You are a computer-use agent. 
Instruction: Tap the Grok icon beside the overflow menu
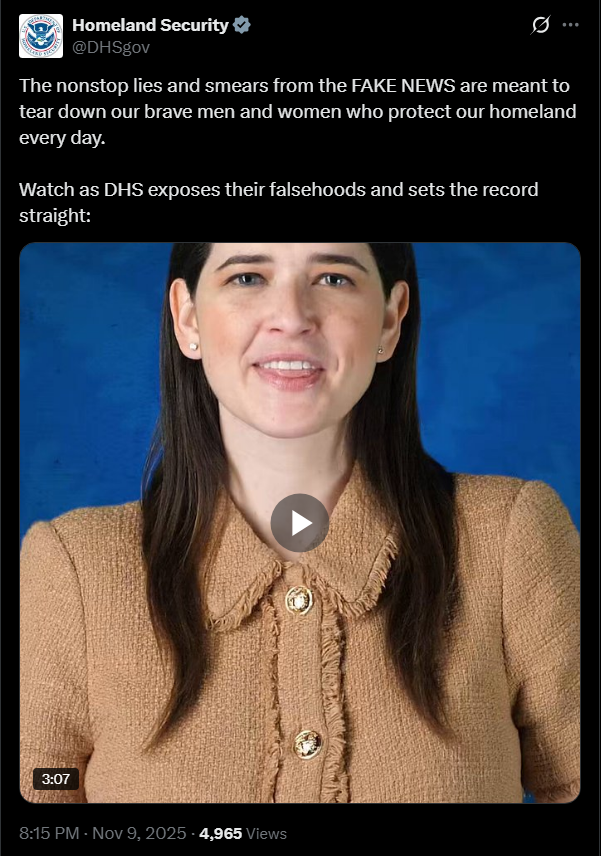click(541, 25)
